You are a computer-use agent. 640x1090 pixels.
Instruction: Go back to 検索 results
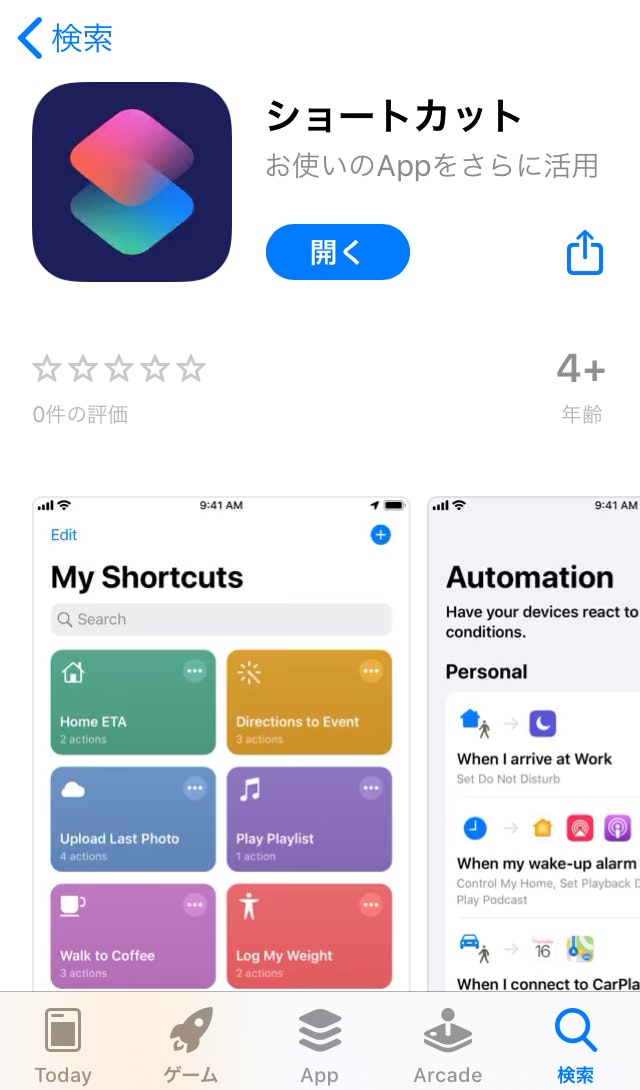coord(66,39)
